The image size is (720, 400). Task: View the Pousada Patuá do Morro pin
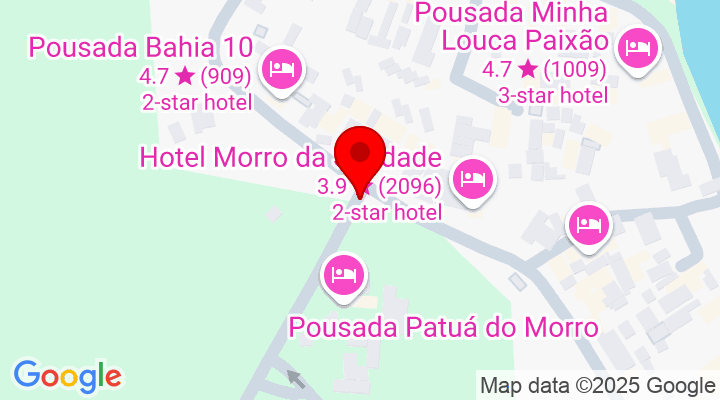click(344, 275)
